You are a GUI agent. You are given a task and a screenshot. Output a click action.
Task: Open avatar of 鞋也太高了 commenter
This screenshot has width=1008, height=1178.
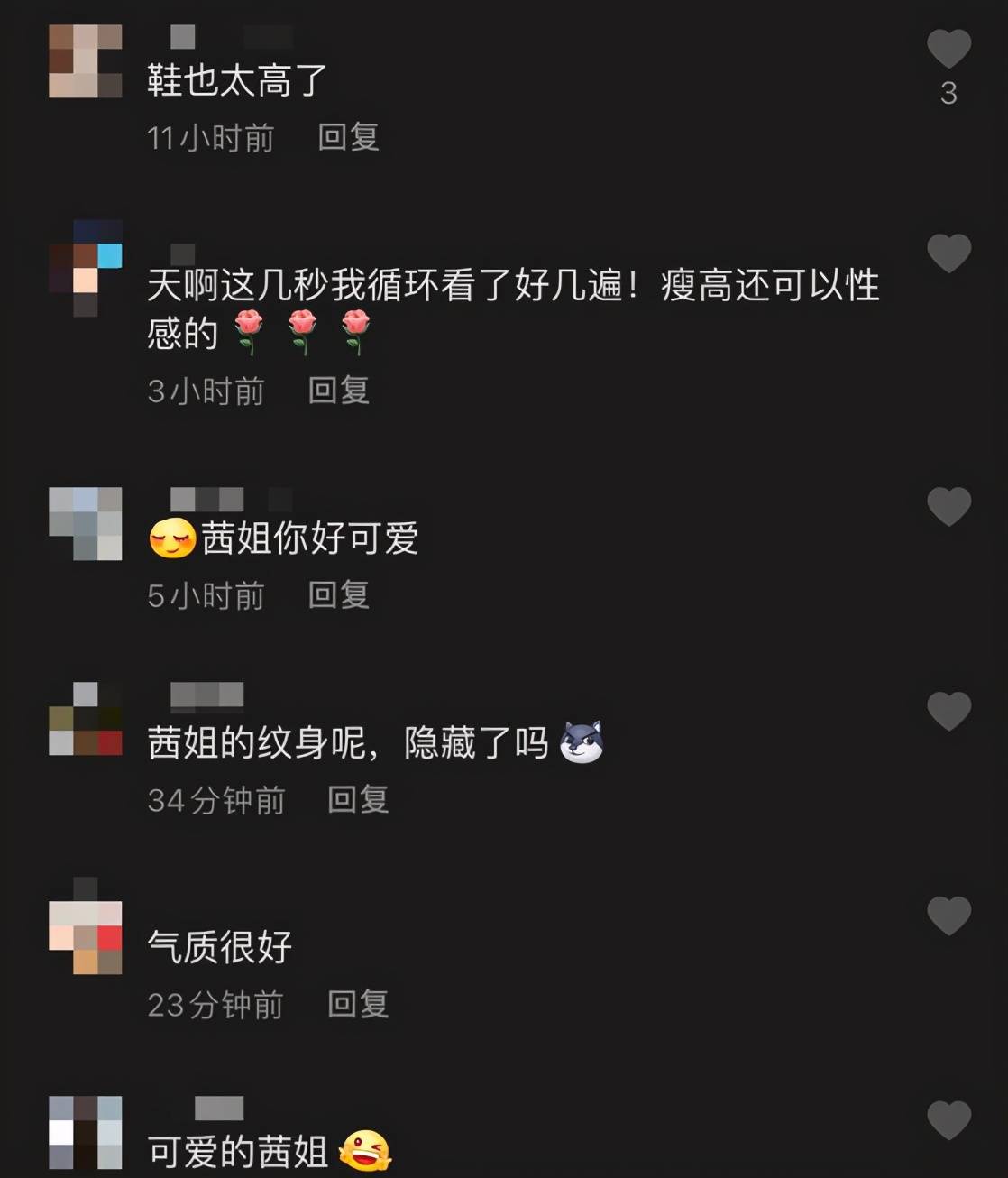pyautogui.click(x=85, y=60)
